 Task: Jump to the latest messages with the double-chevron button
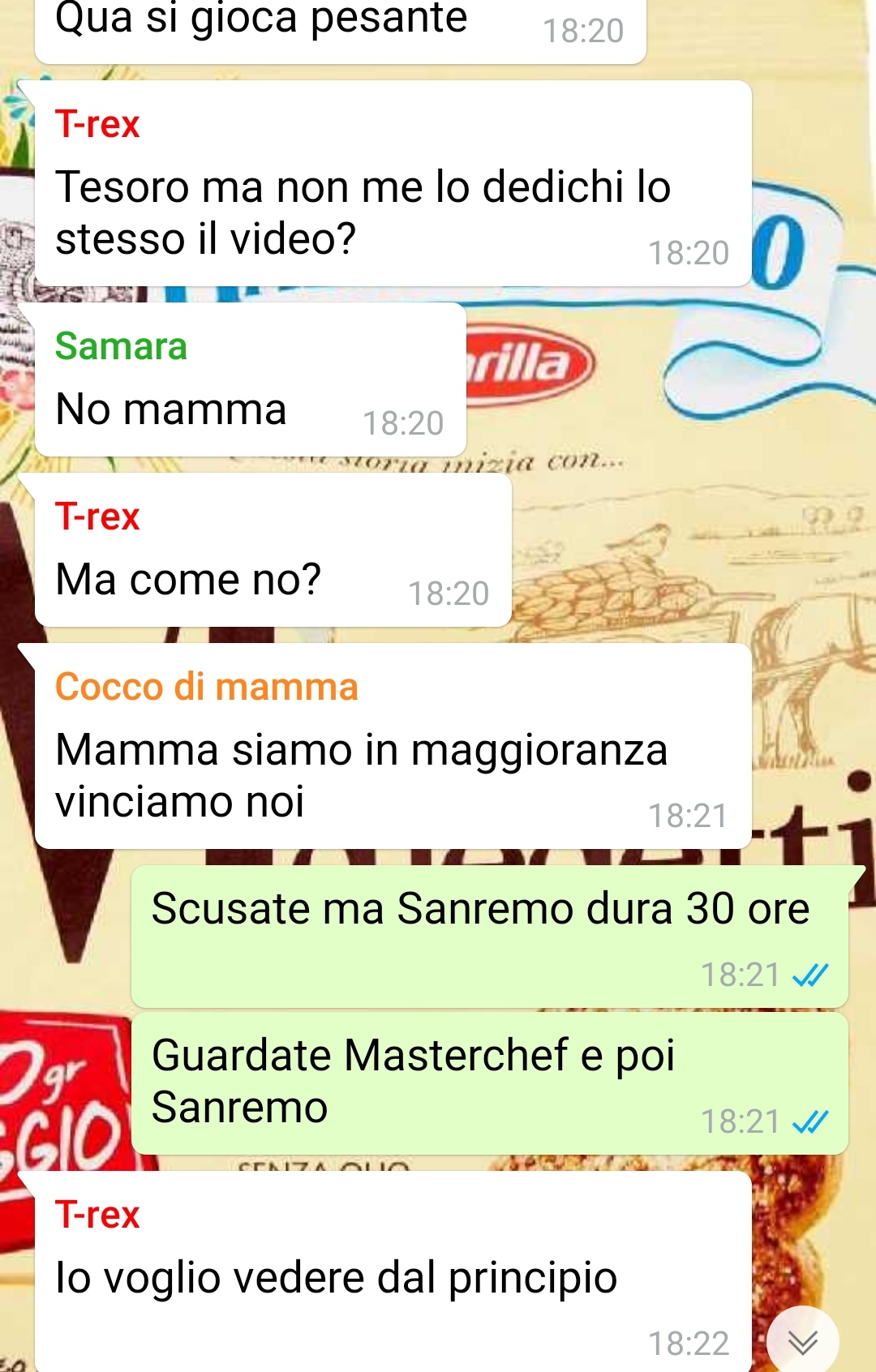coord(802,1341)
